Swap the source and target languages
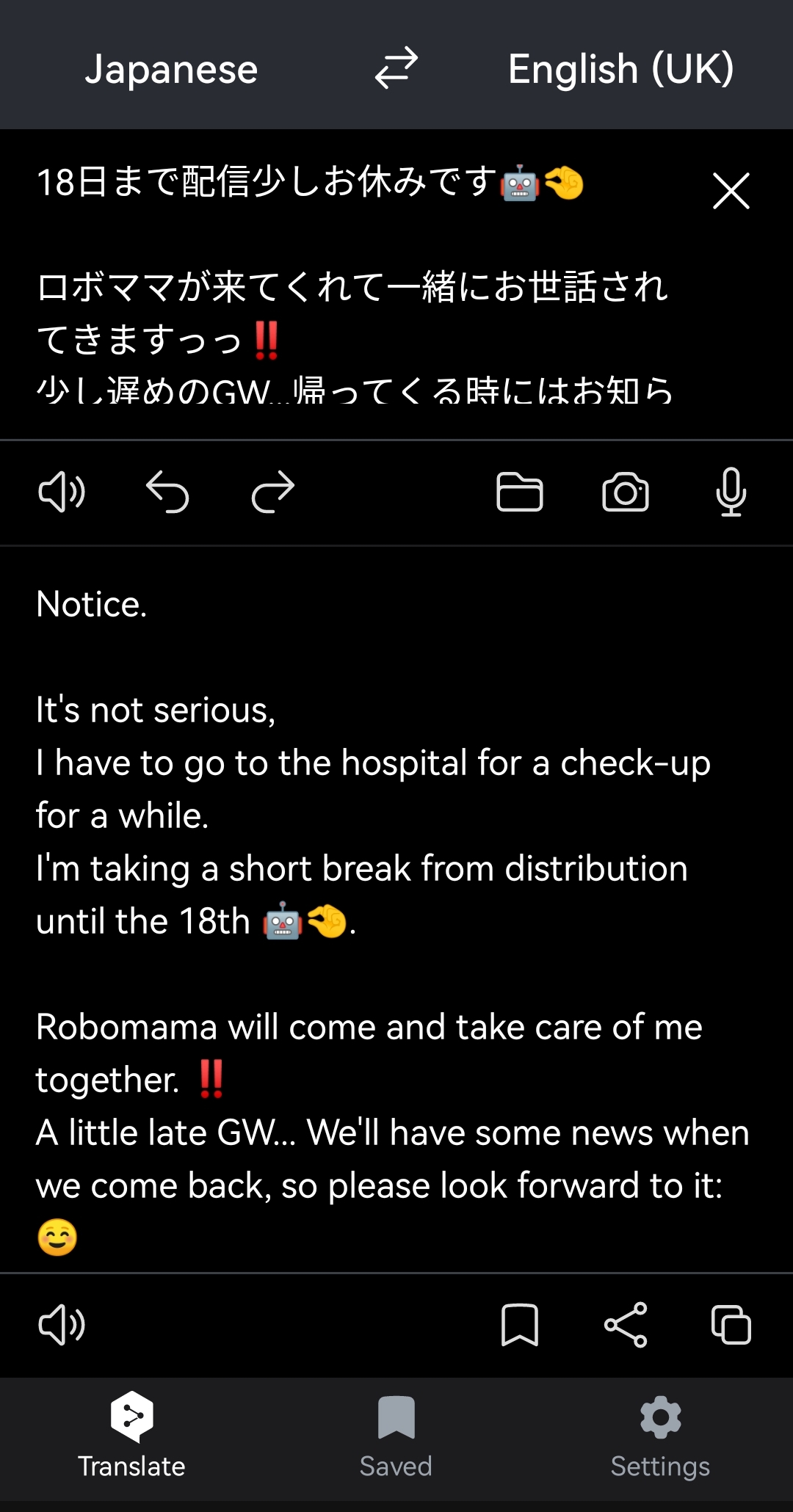Image resolution: width=793 pixels, height=1512 pixels. (x=396, y=68)
